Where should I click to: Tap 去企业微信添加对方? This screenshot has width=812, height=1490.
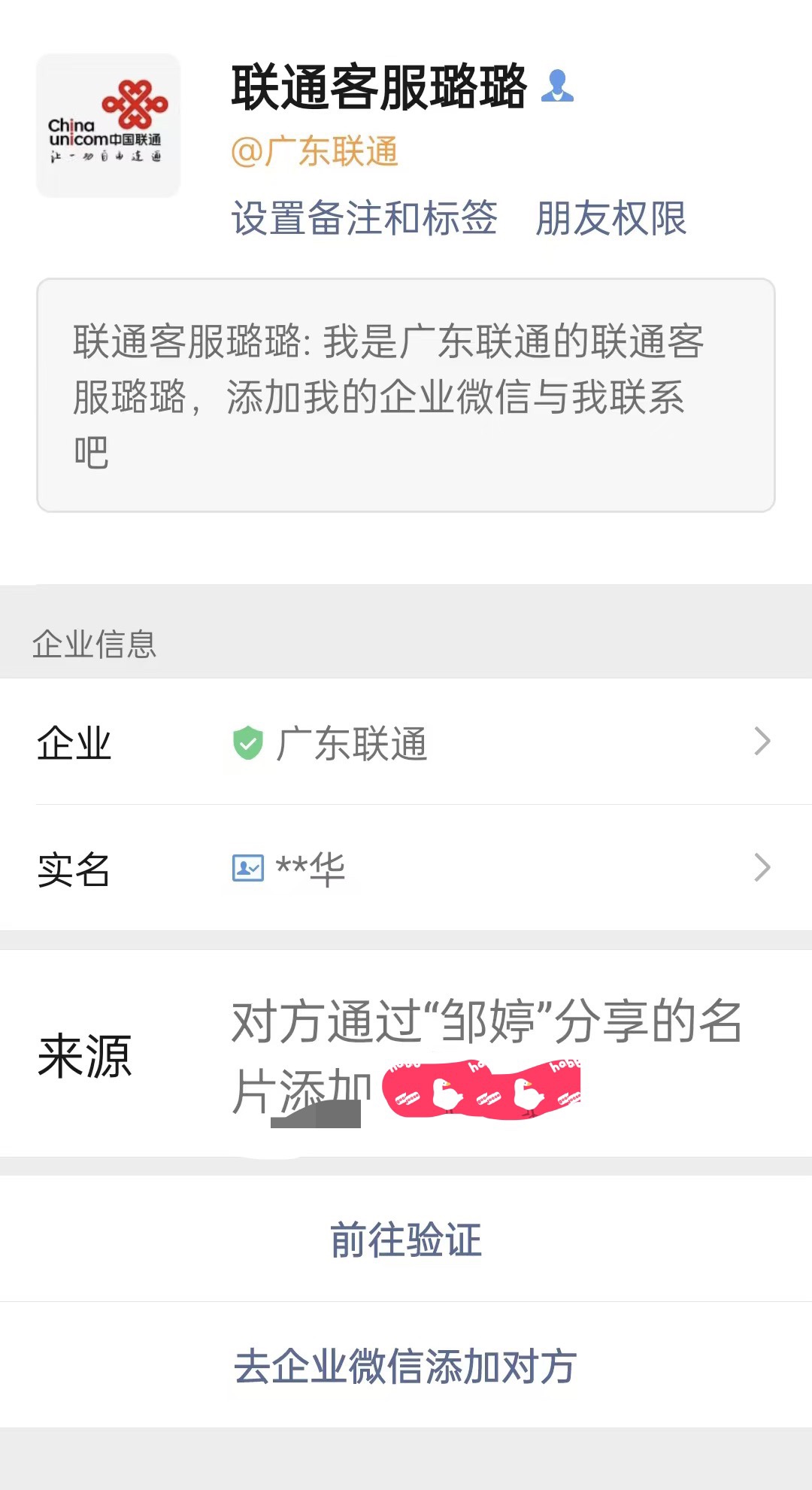406,1365
